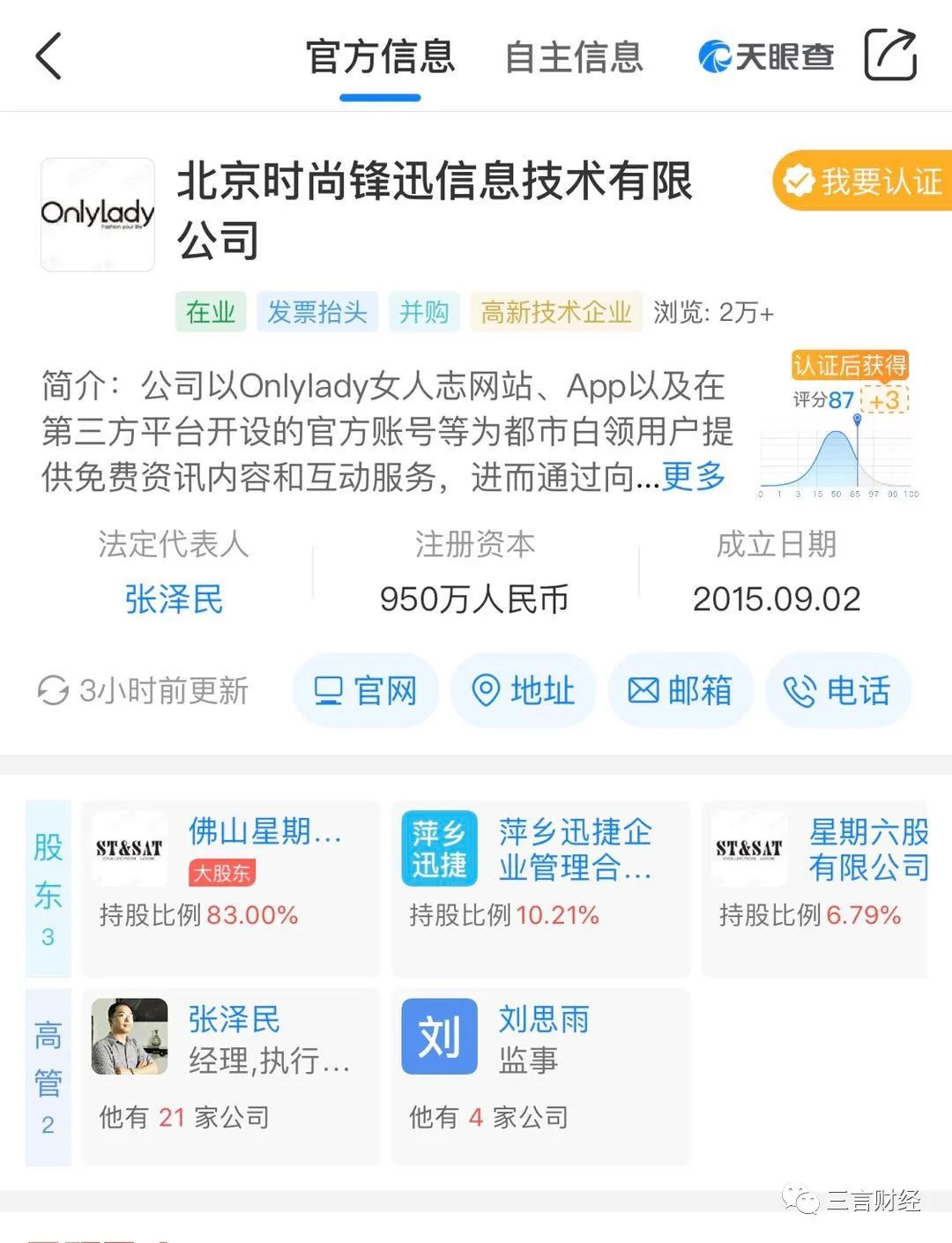This screenshot has width=952, height=1243.
Task: Show the company 邮箱
Action: coord(681,690)
